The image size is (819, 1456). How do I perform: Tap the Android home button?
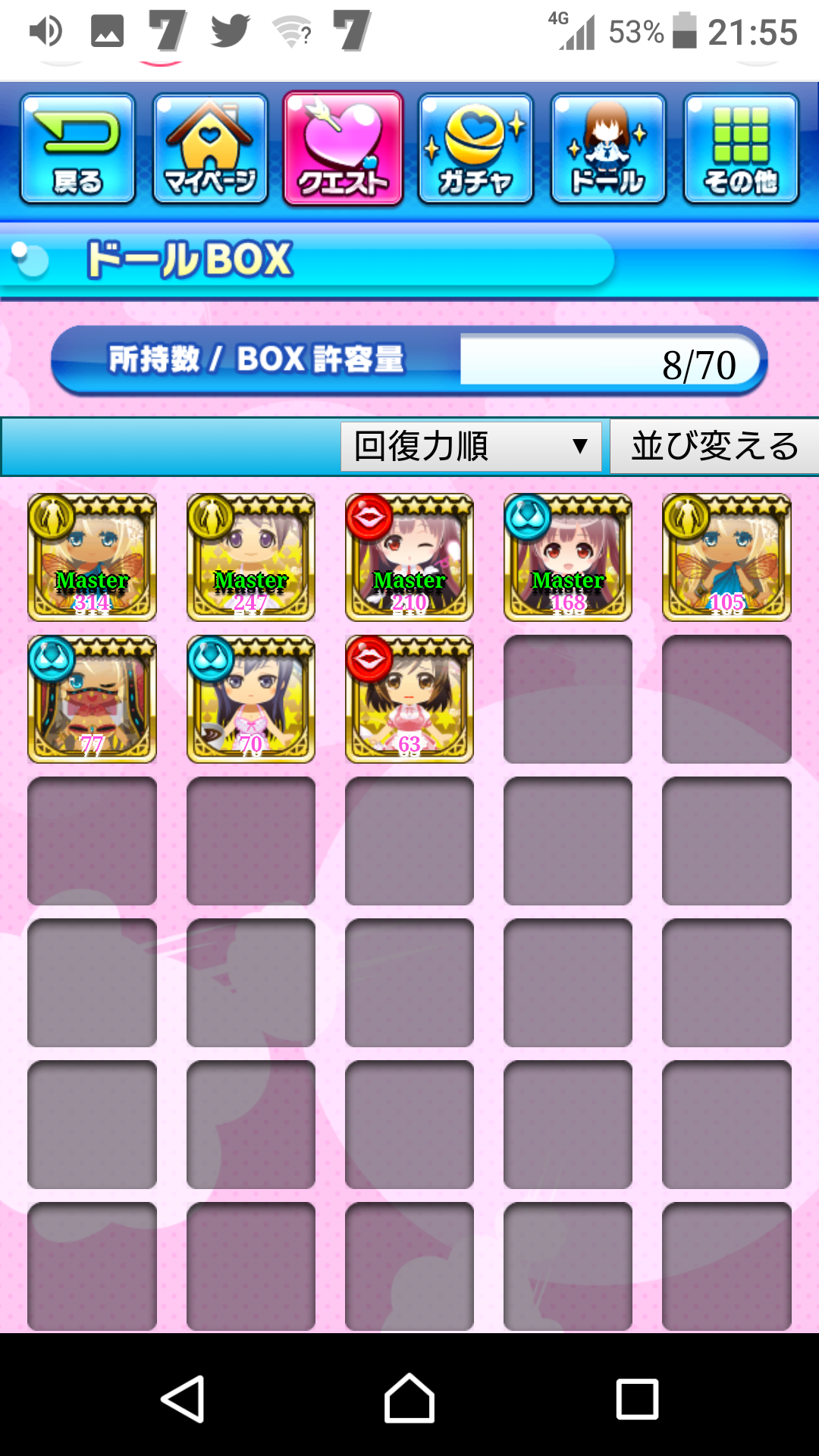[409, 1398]
